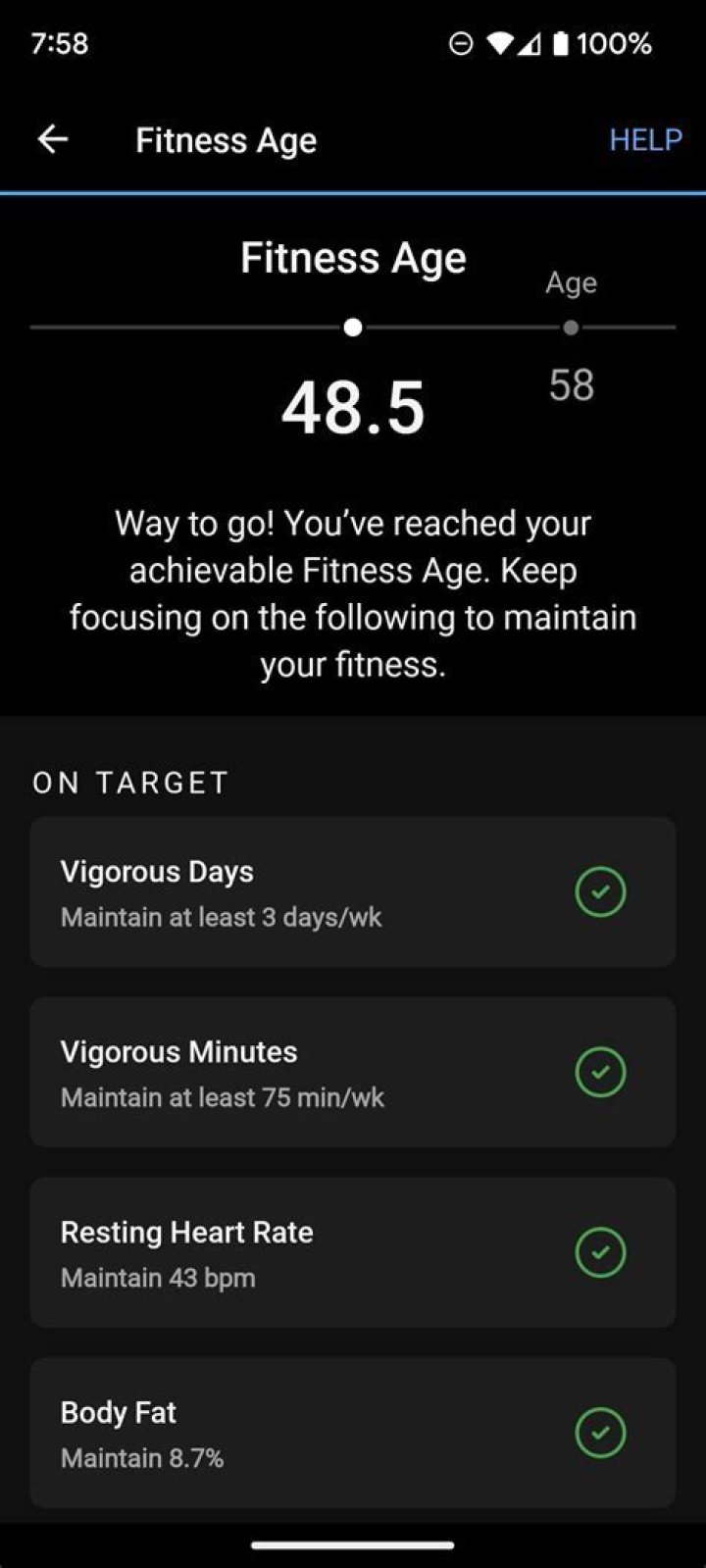This screenshot has height=1568, width=706.
Task: Open the HELP link
Action: (x=645, y=140)
